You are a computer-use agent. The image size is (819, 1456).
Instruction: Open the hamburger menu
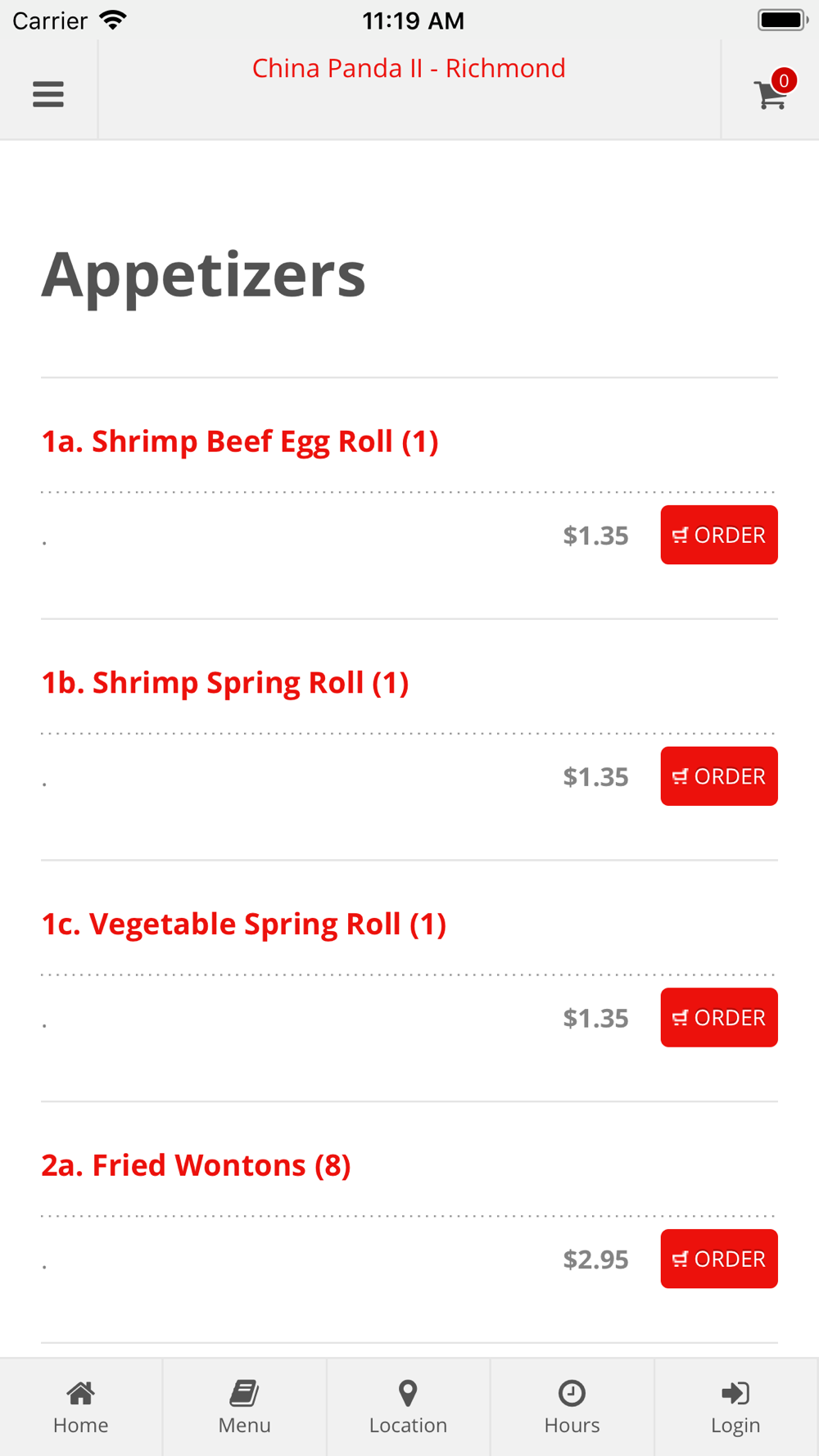tap(48, 94)
